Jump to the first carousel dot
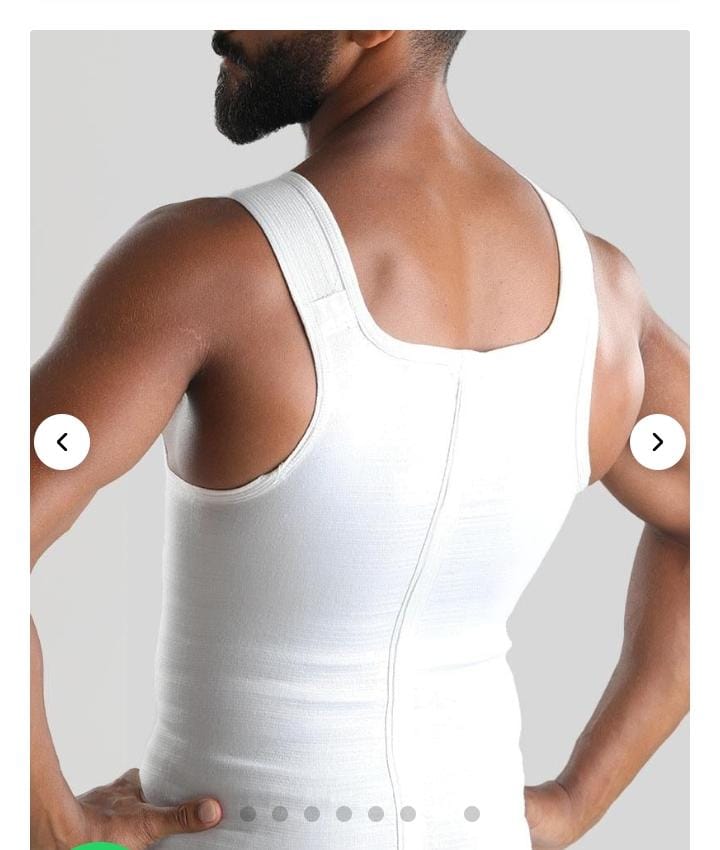This screenshot has width=720, height=850. (248, 814)
